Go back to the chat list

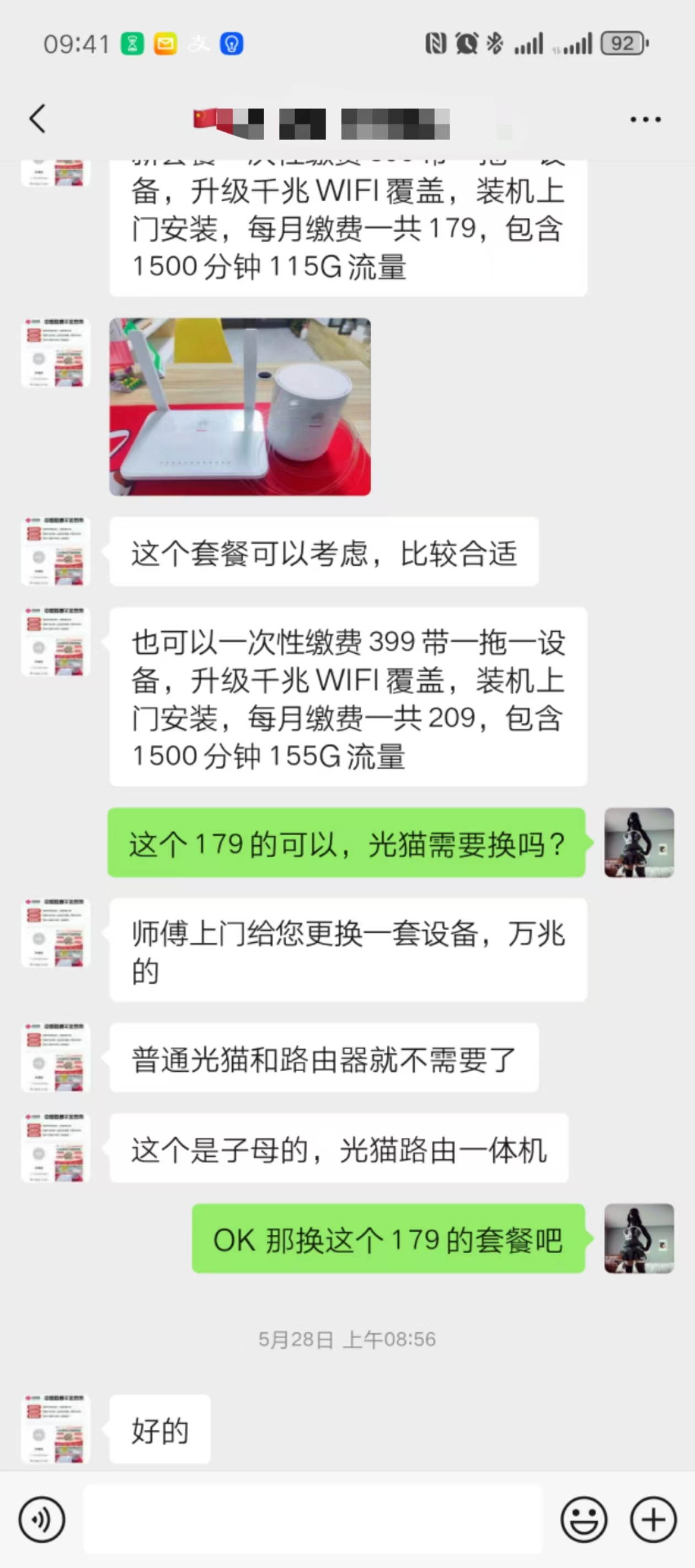pos(38,119)
